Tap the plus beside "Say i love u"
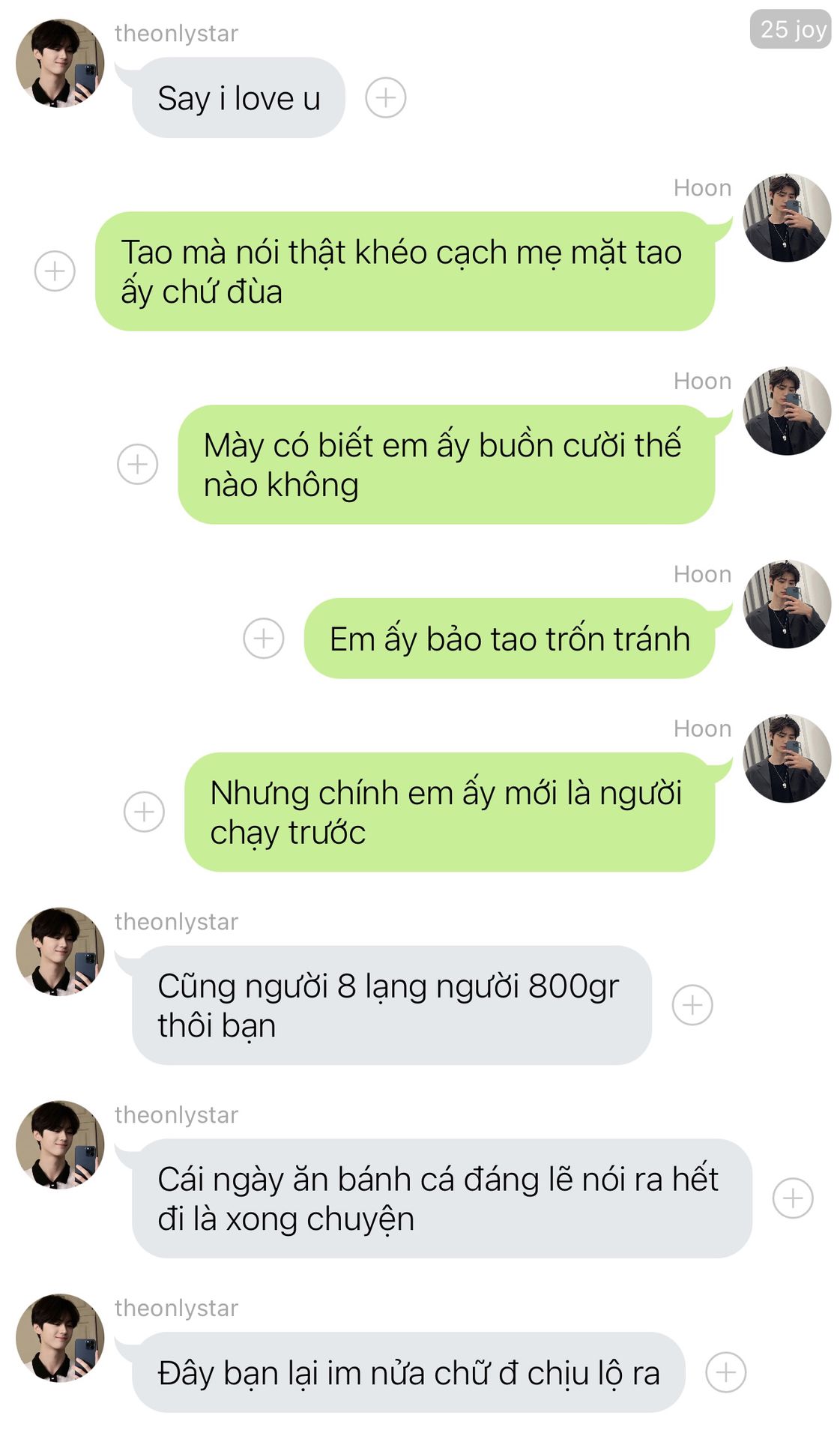Image resolution: width=840 pixels, height=1439 pixels. click(386, 97)
